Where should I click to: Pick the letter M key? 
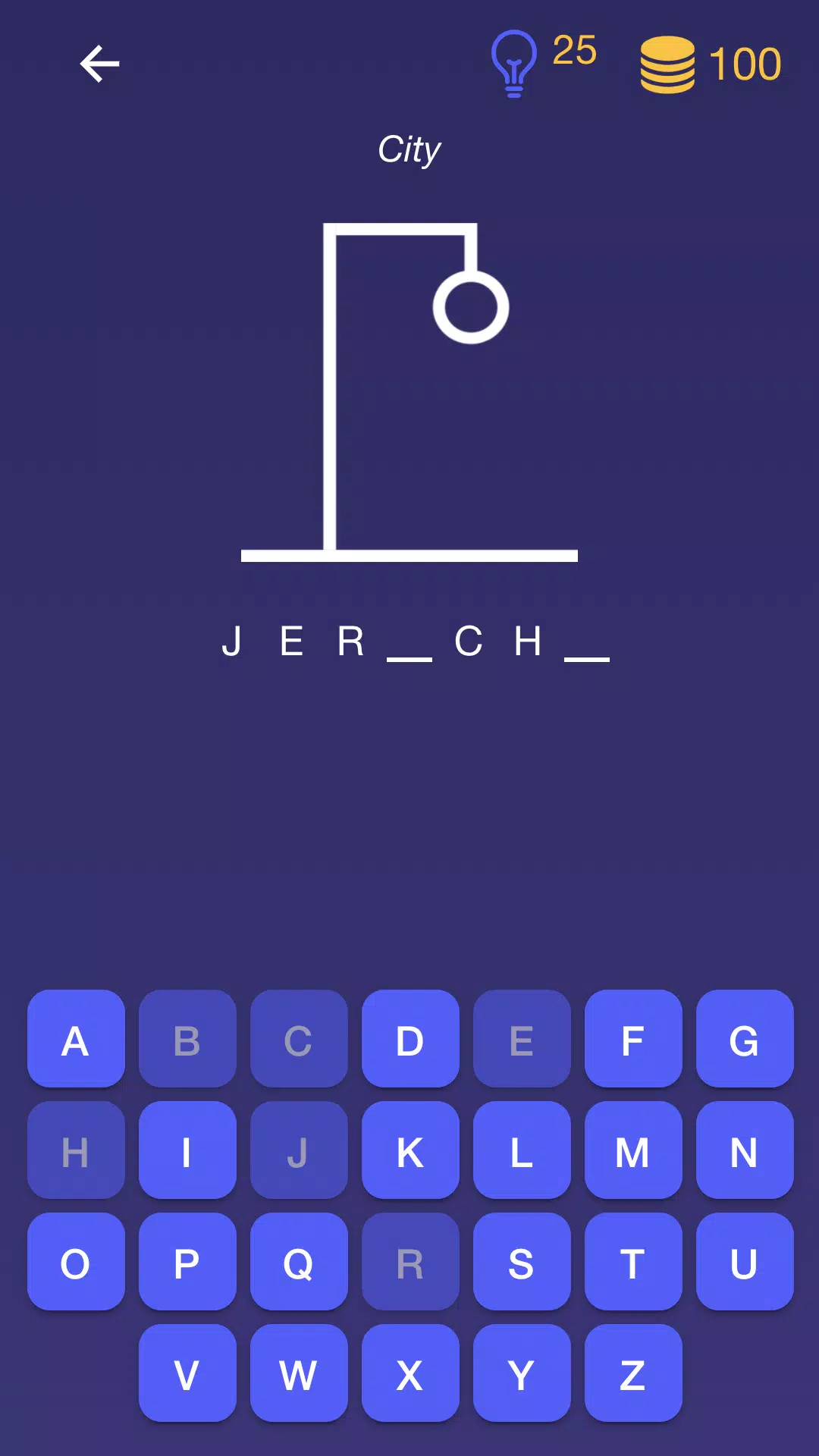point(633,1151)
